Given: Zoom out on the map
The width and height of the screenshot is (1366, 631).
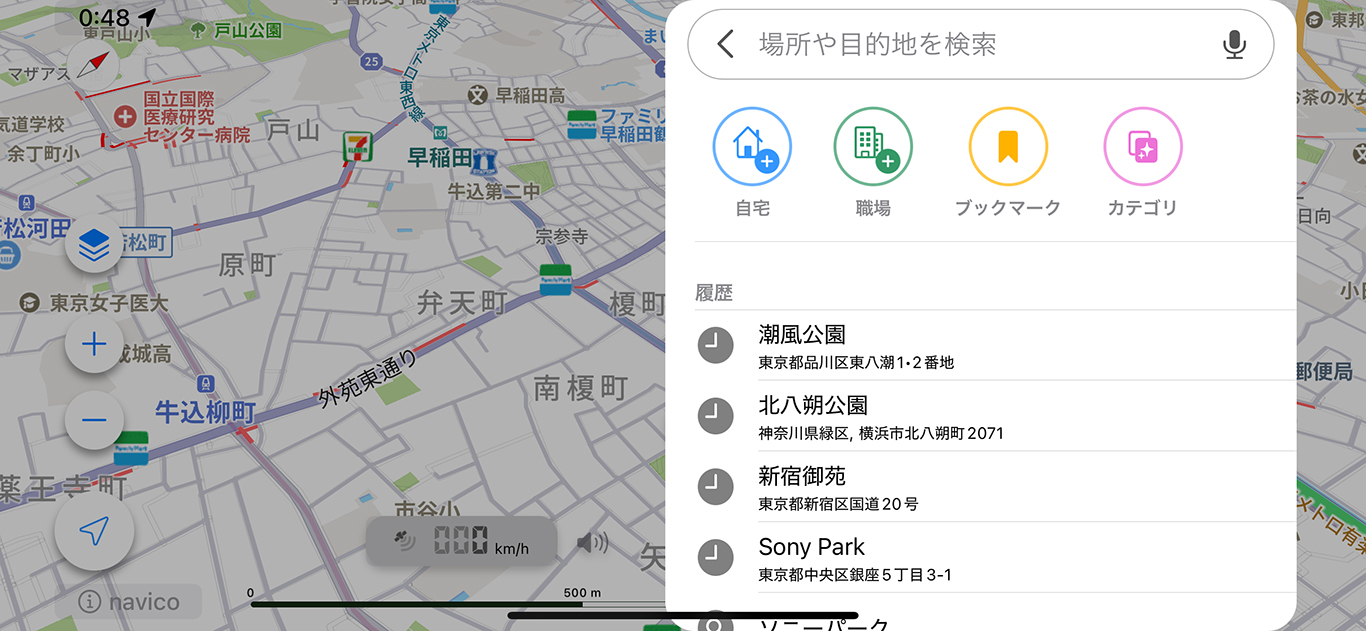Looking at the screenshot, I should click(x=94, y=419).
